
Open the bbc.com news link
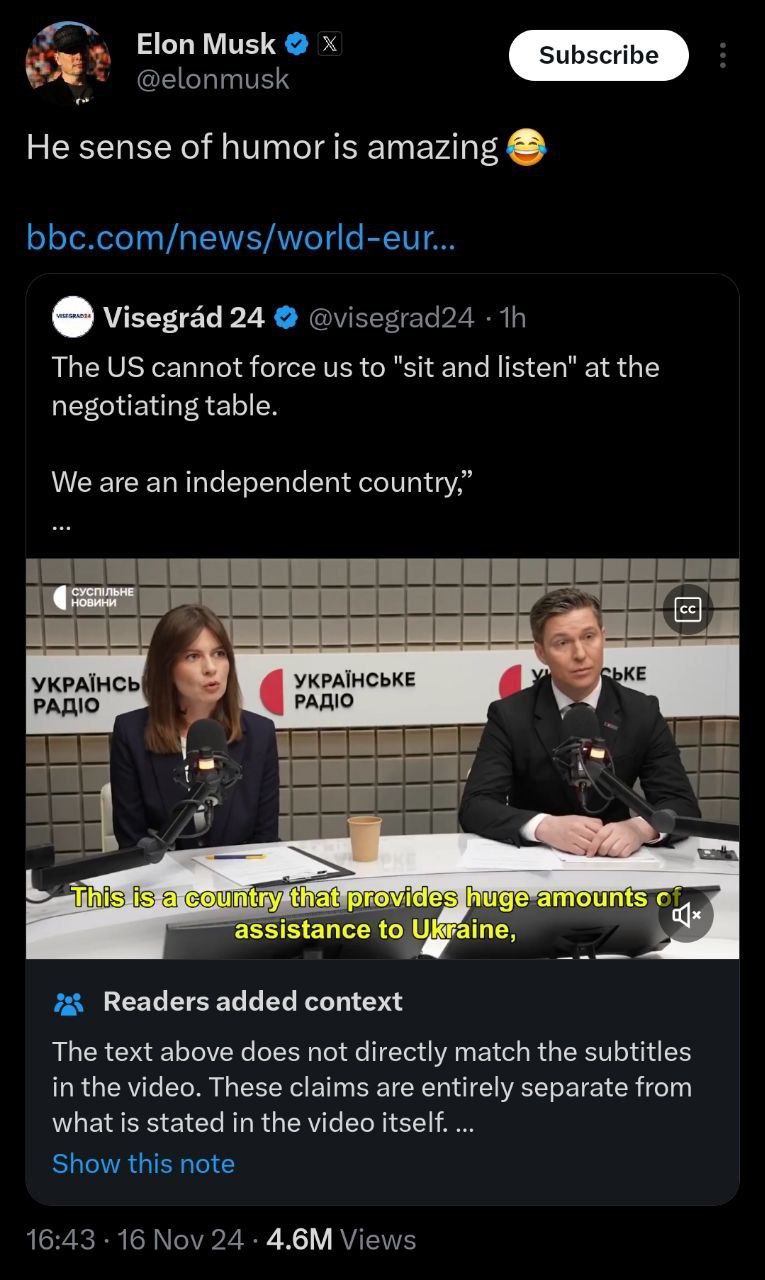point(240,238)
